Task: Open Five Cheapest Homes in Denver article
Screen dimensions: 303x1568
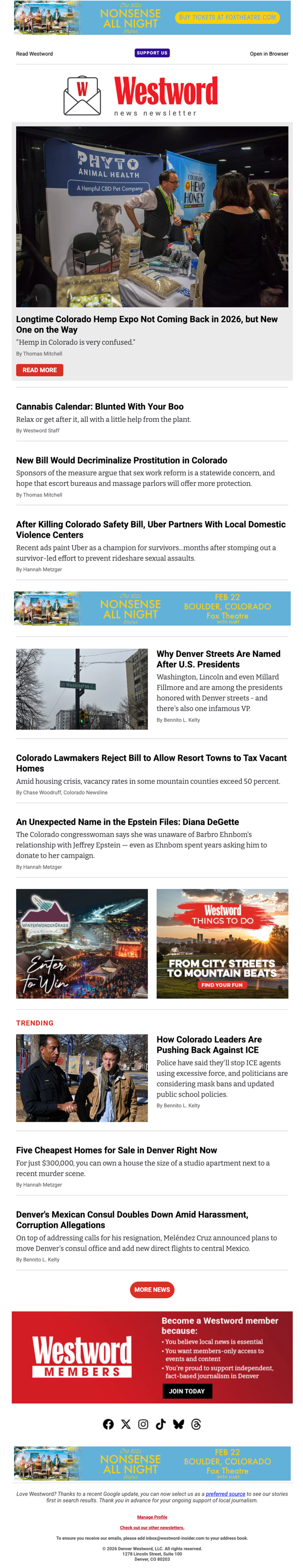Action: (116, 1150)
